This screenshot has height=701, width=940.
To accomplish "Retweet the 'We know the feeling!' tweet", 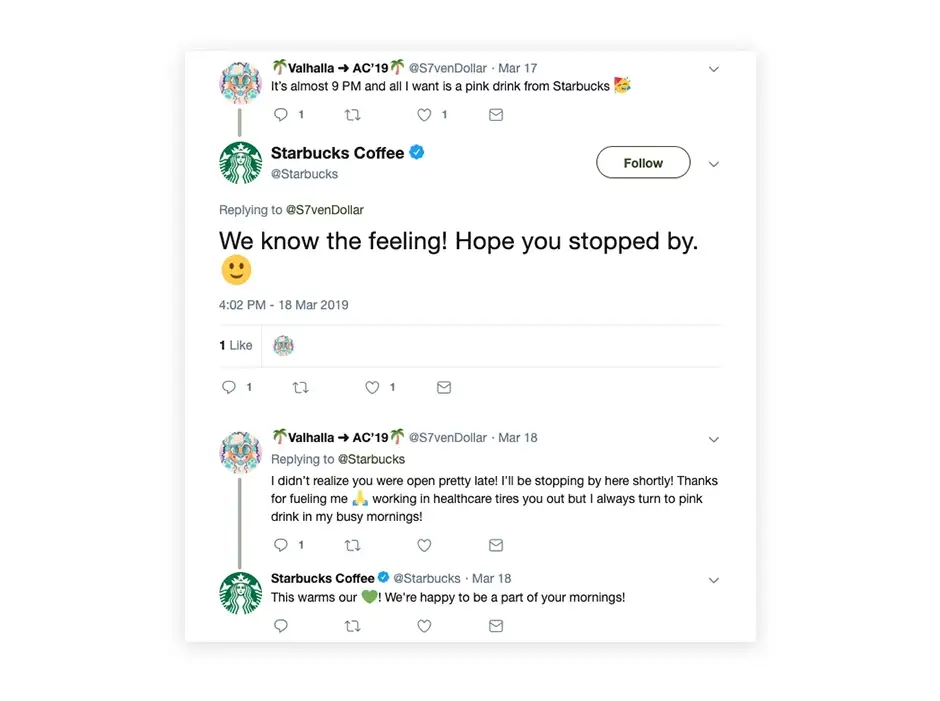I will (x=300, y=387).
